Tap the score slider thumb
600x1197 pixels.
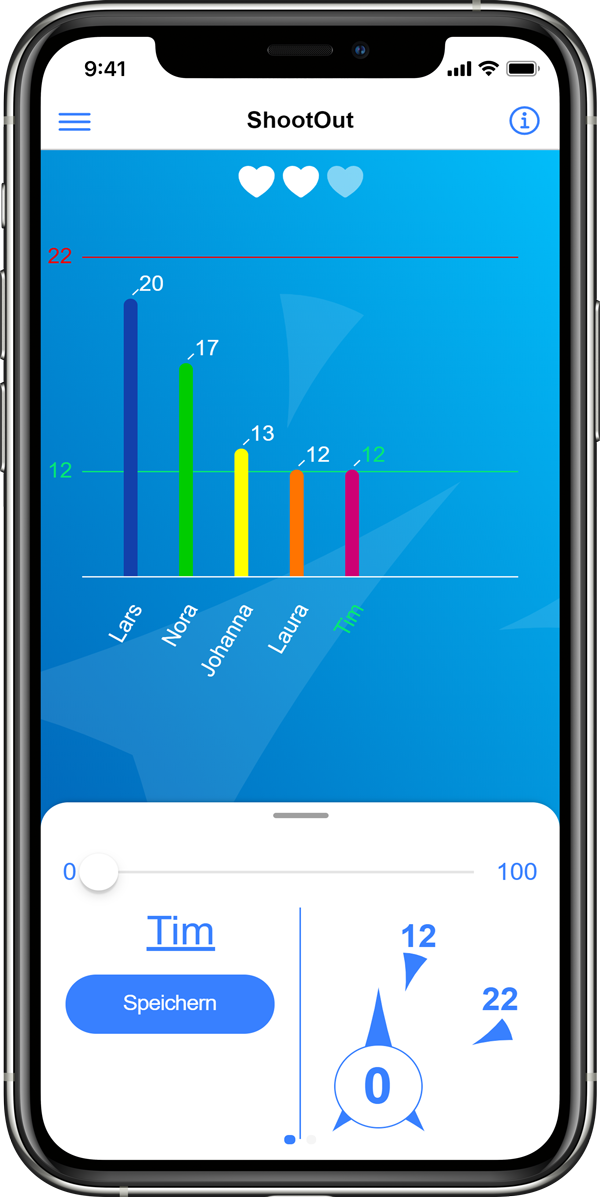pyautogui.click(x=98, y=871)
